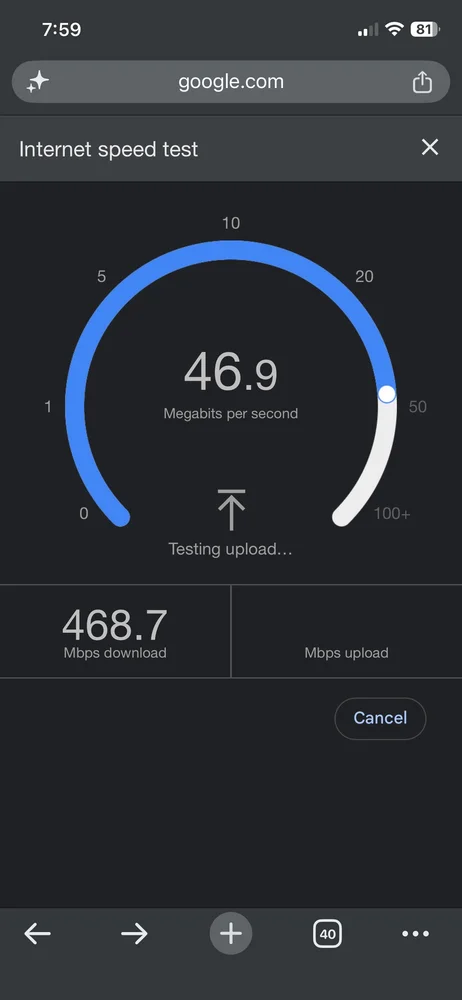Cancel the running speed test
The height and width of the screenshot is (1000, 462).
380,718
